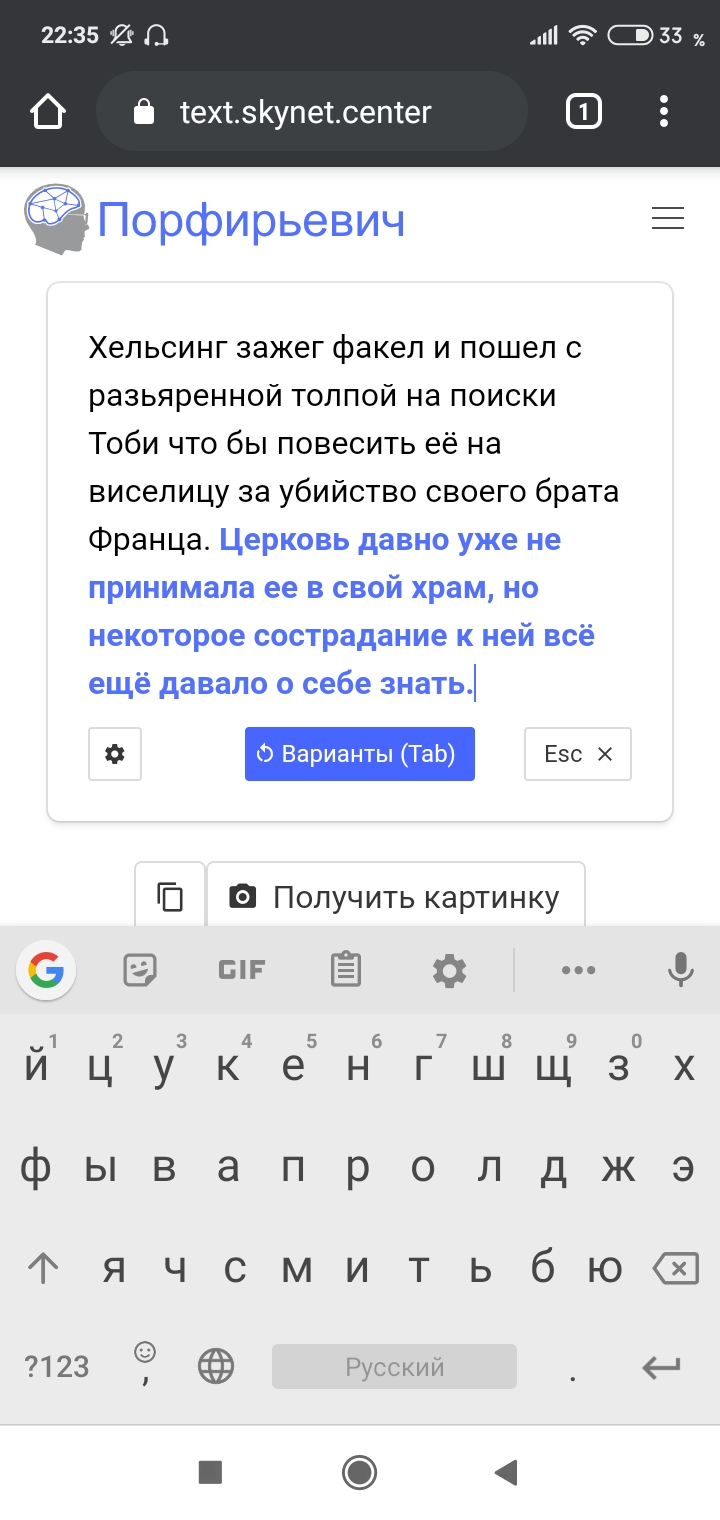The image size is (720, 1520).
Task: Open the keyboard clipboard
Action: tap(346, 969)
